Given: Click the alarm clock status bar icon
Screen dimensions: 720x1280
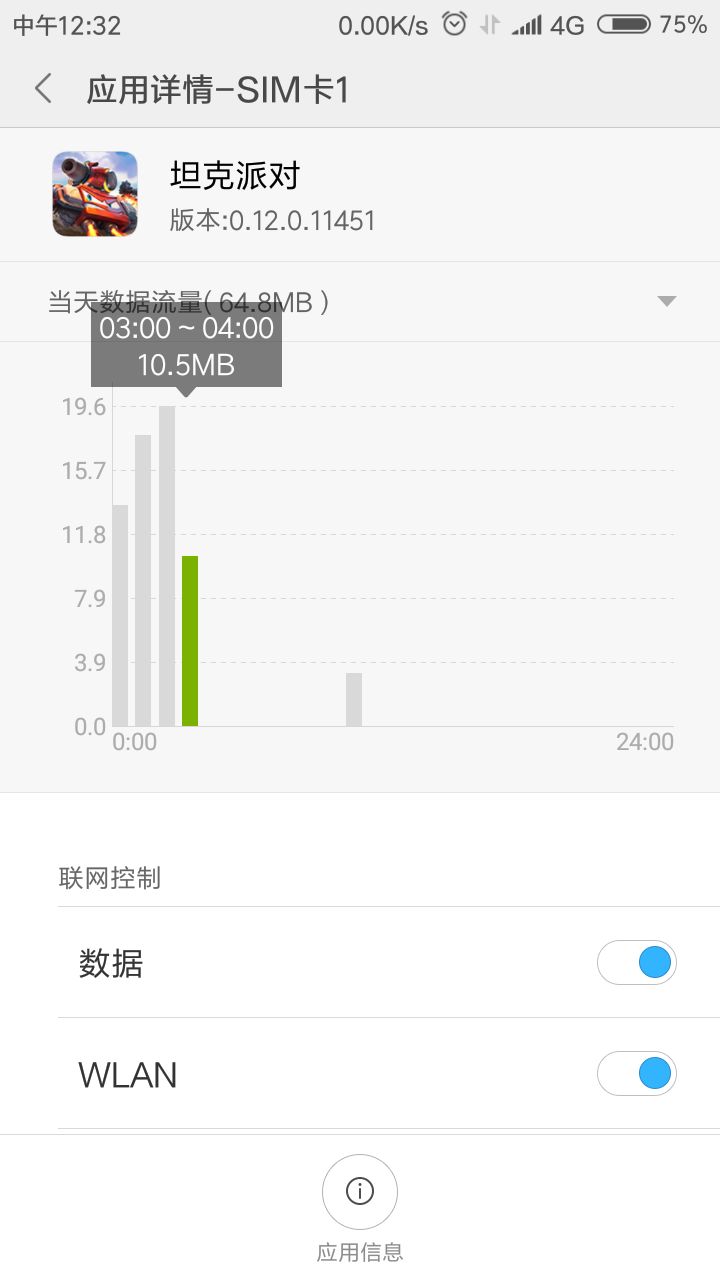Looking at the screenshot, I should (455, 24).
